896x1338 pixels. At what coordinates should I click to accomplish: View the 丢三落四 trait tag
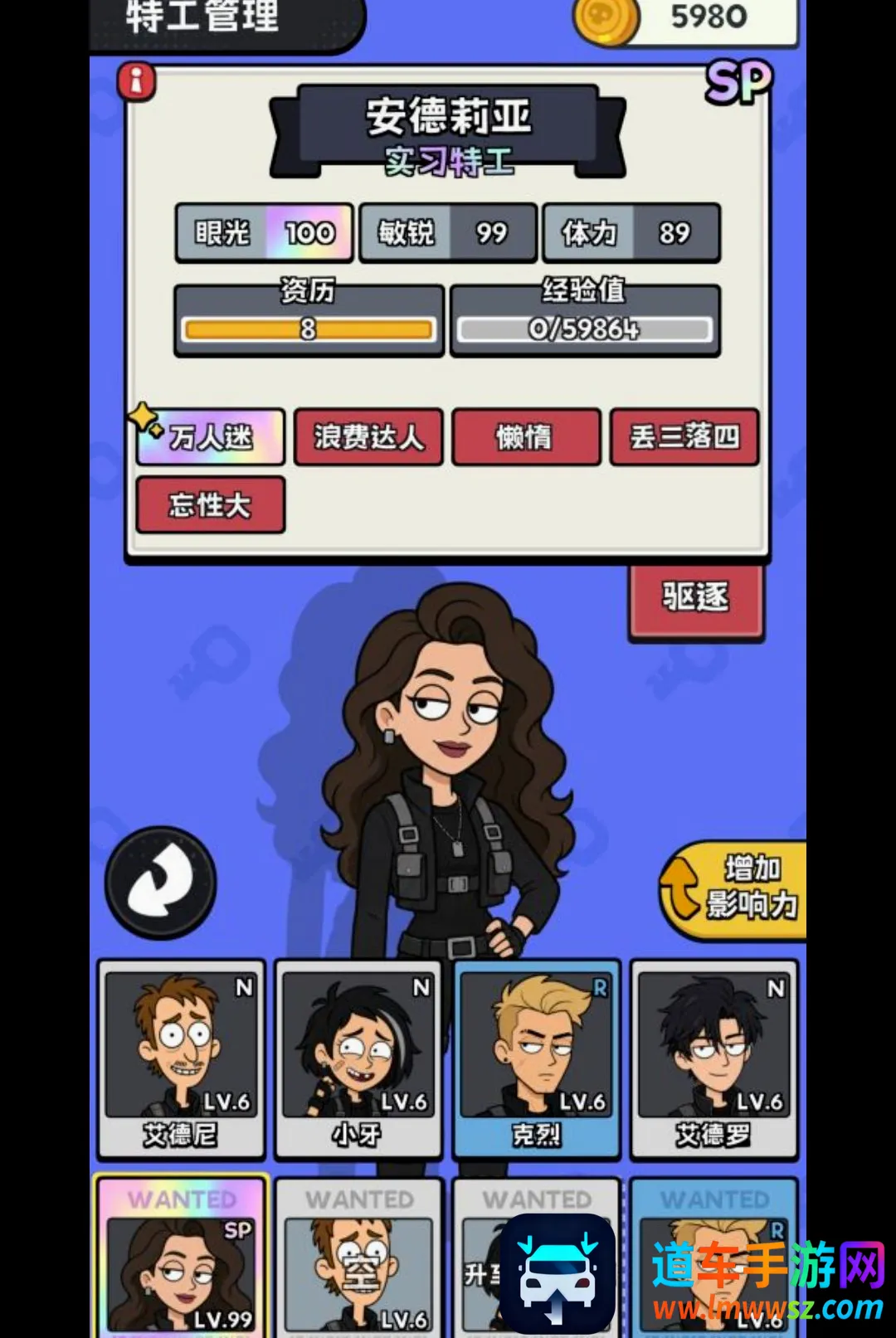(684, 436)
